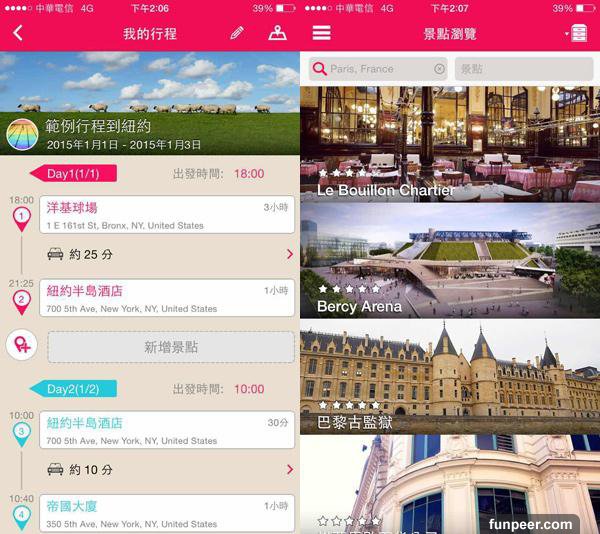
Task: Open the 約 25 分 driving route
Action: [x=167, y=254]
